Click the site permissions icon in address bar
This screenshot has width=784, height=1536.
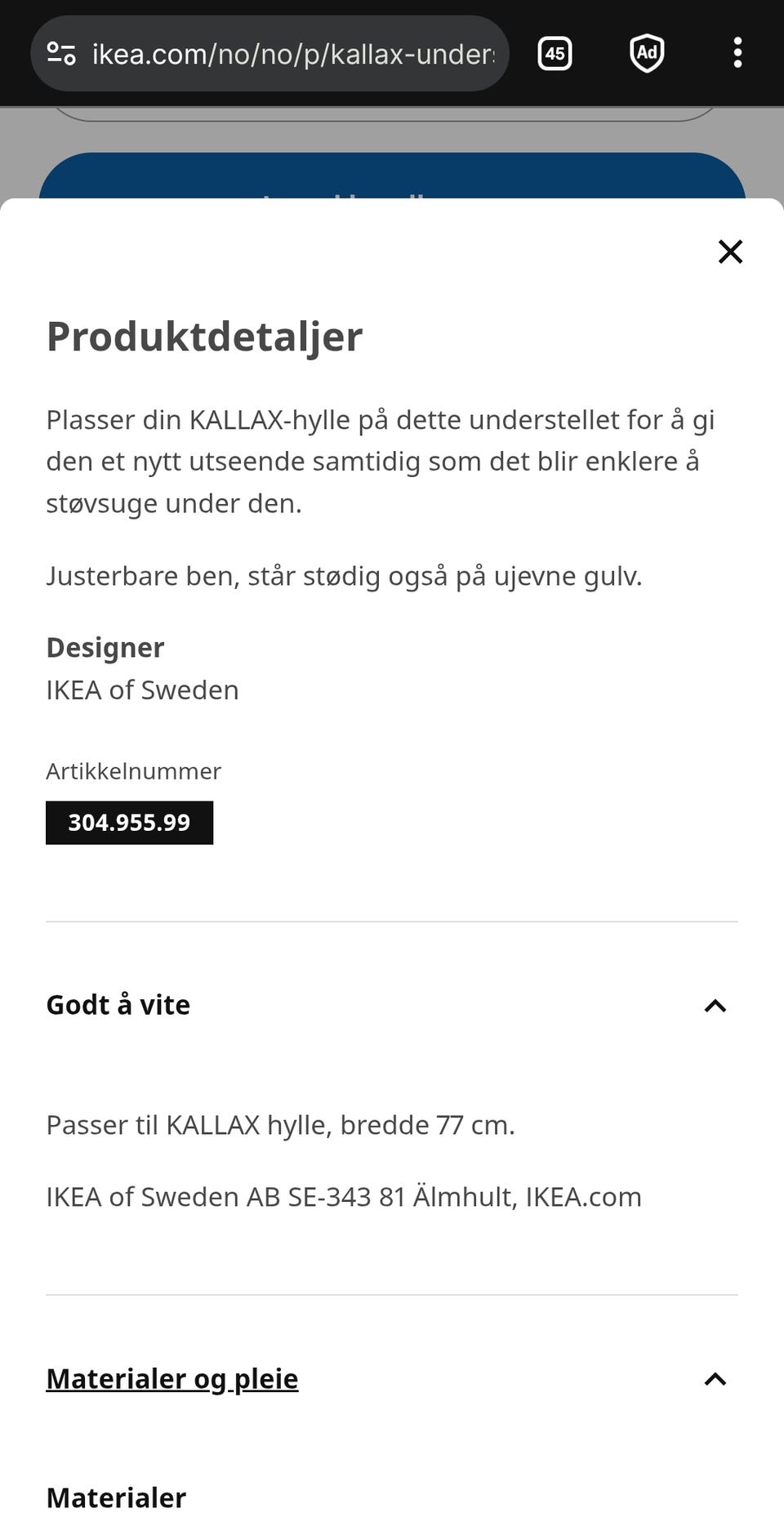tap(61, 53)
